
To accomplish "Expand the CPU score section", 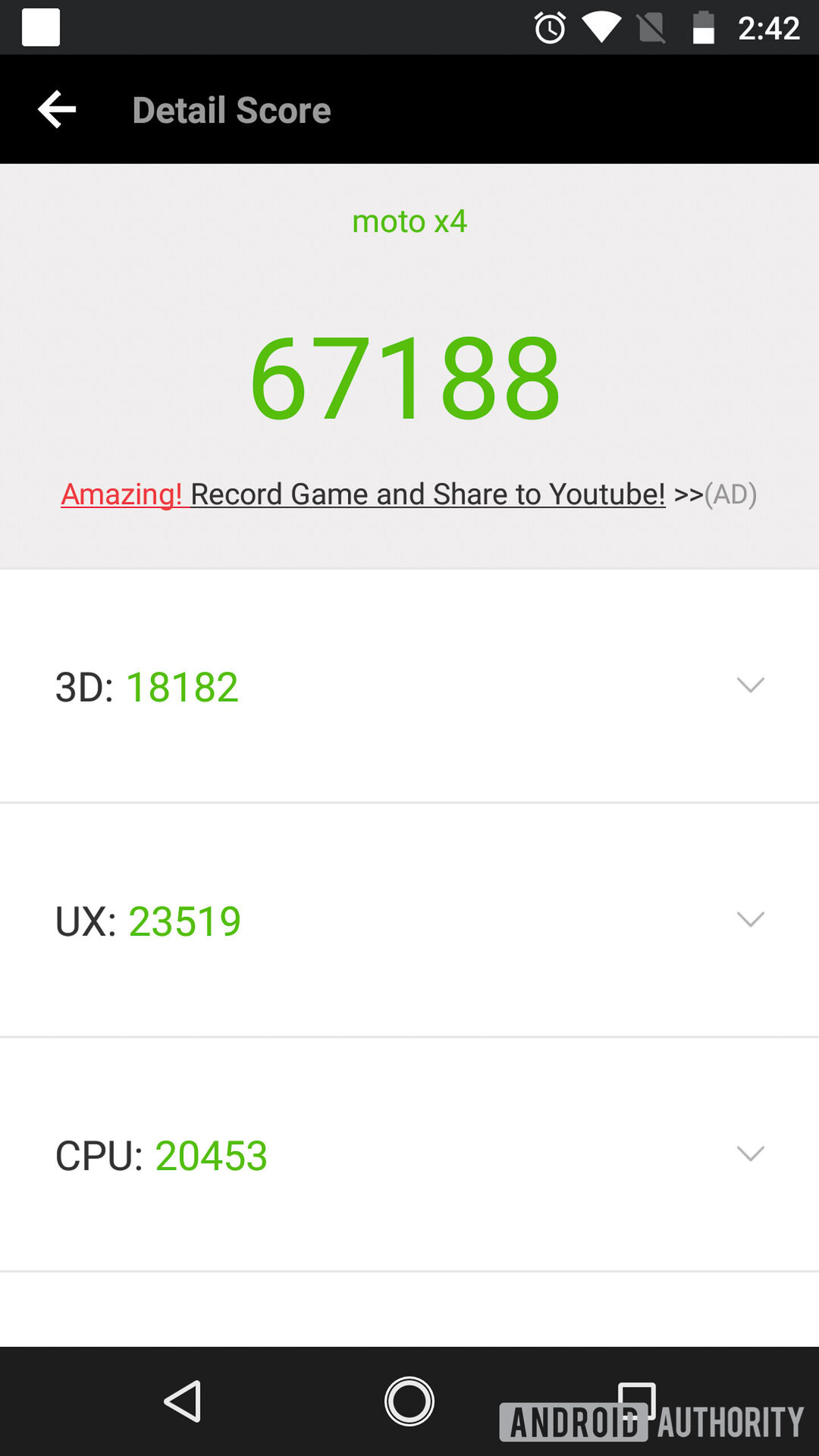I will [x=750, y=1154].
